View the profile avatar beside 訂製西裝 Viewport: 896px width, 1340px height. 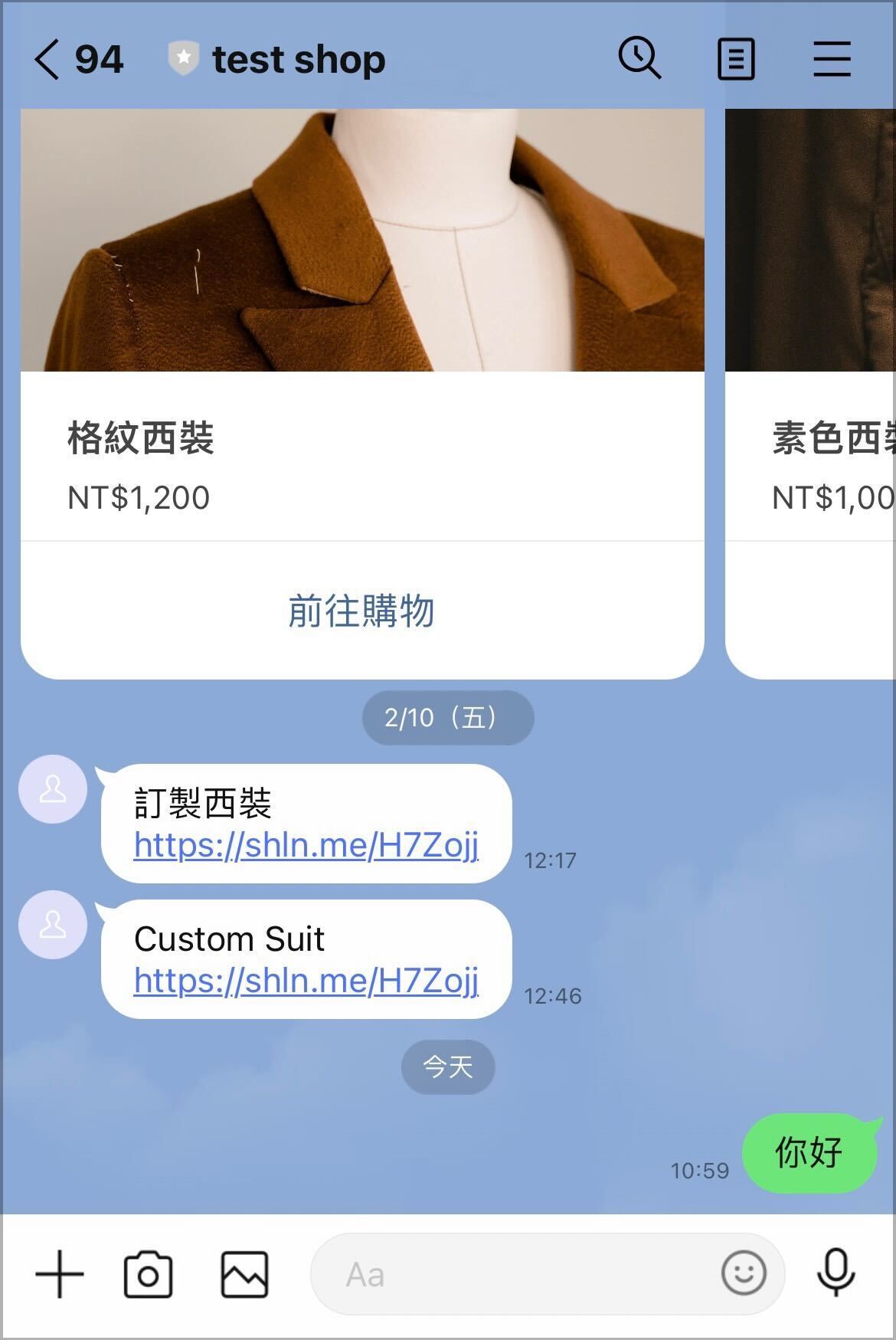point(53,789)
